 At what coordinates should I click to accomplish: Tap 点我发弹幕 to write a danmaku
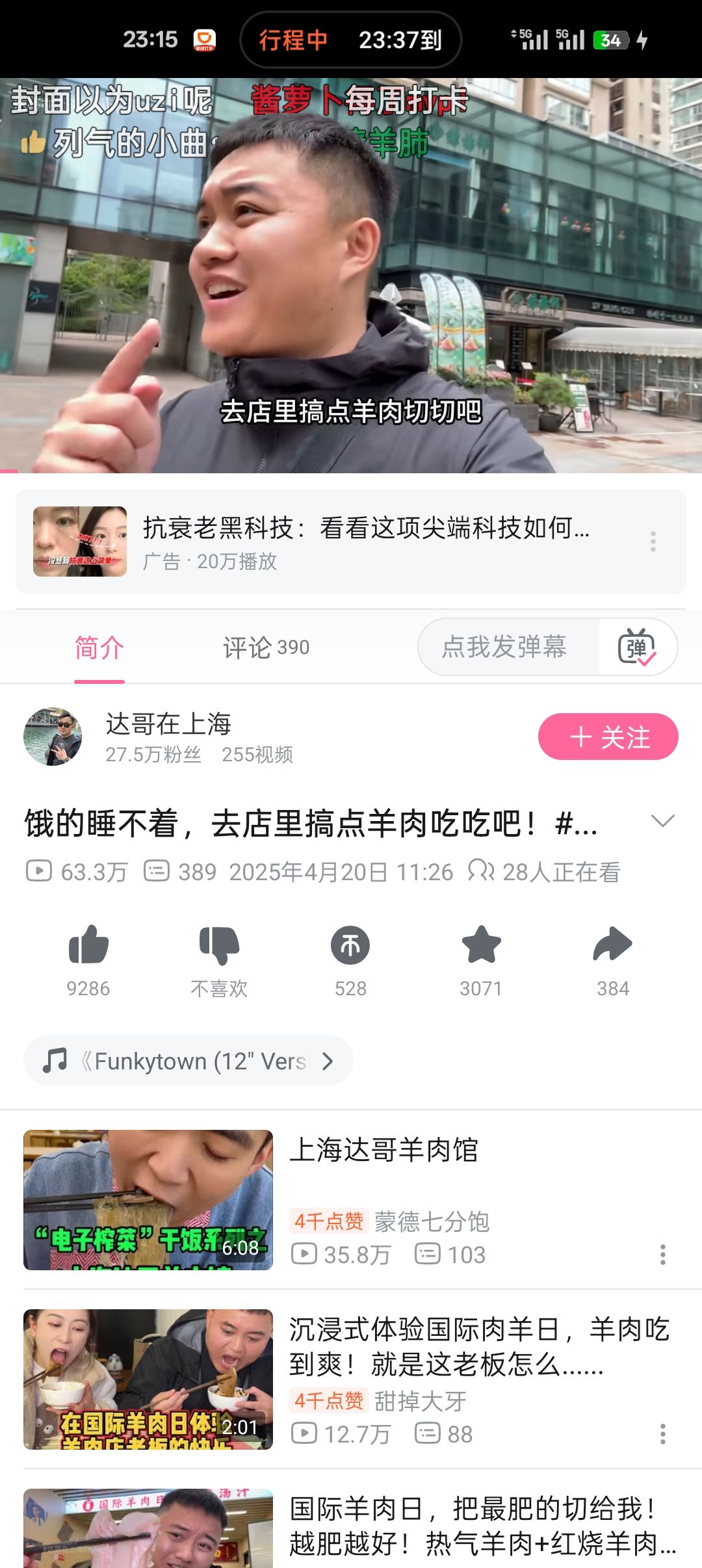click(x=504, y=647)
